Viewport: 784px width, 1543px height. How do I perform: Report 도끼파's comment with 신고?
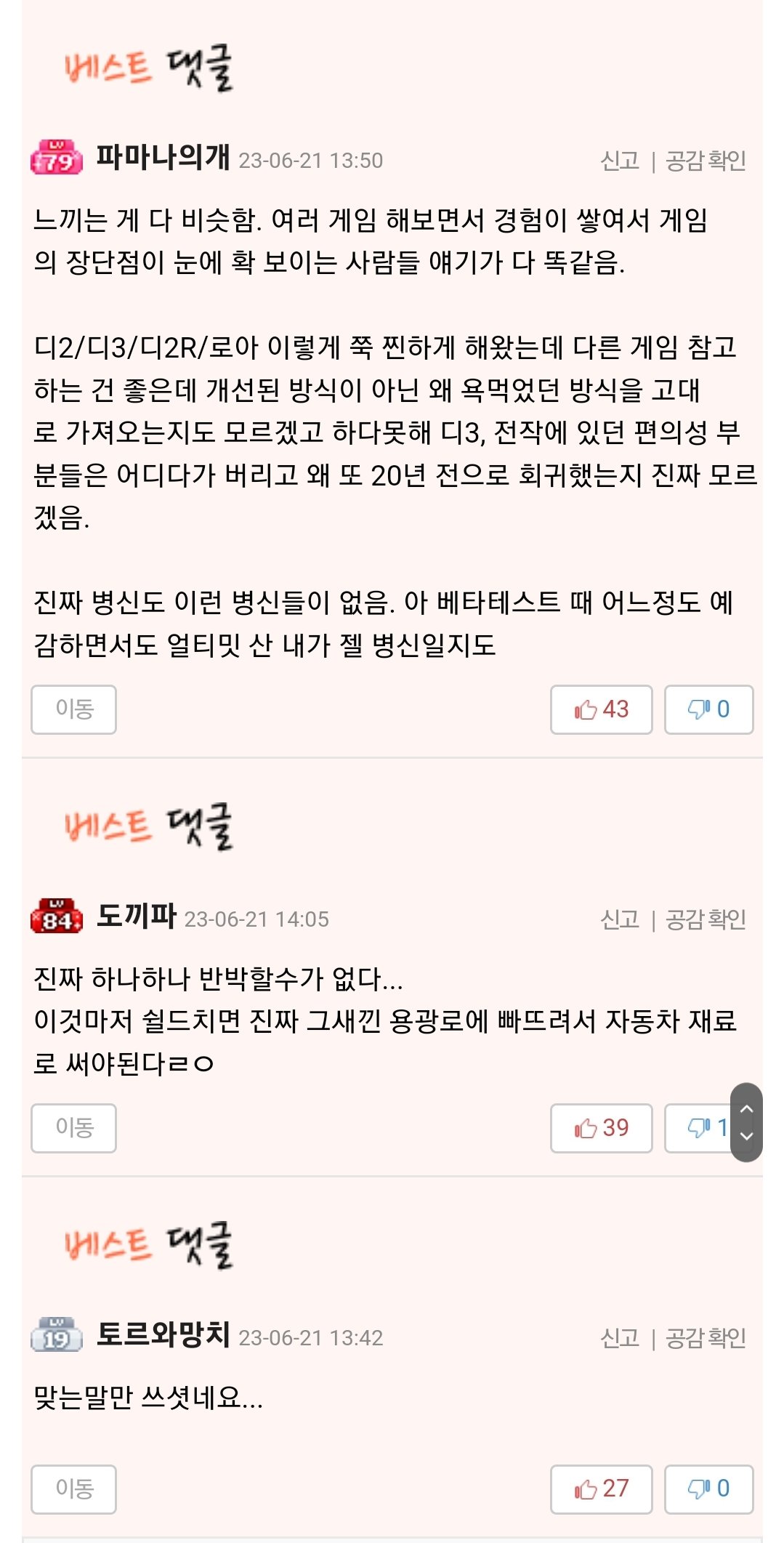619,919
